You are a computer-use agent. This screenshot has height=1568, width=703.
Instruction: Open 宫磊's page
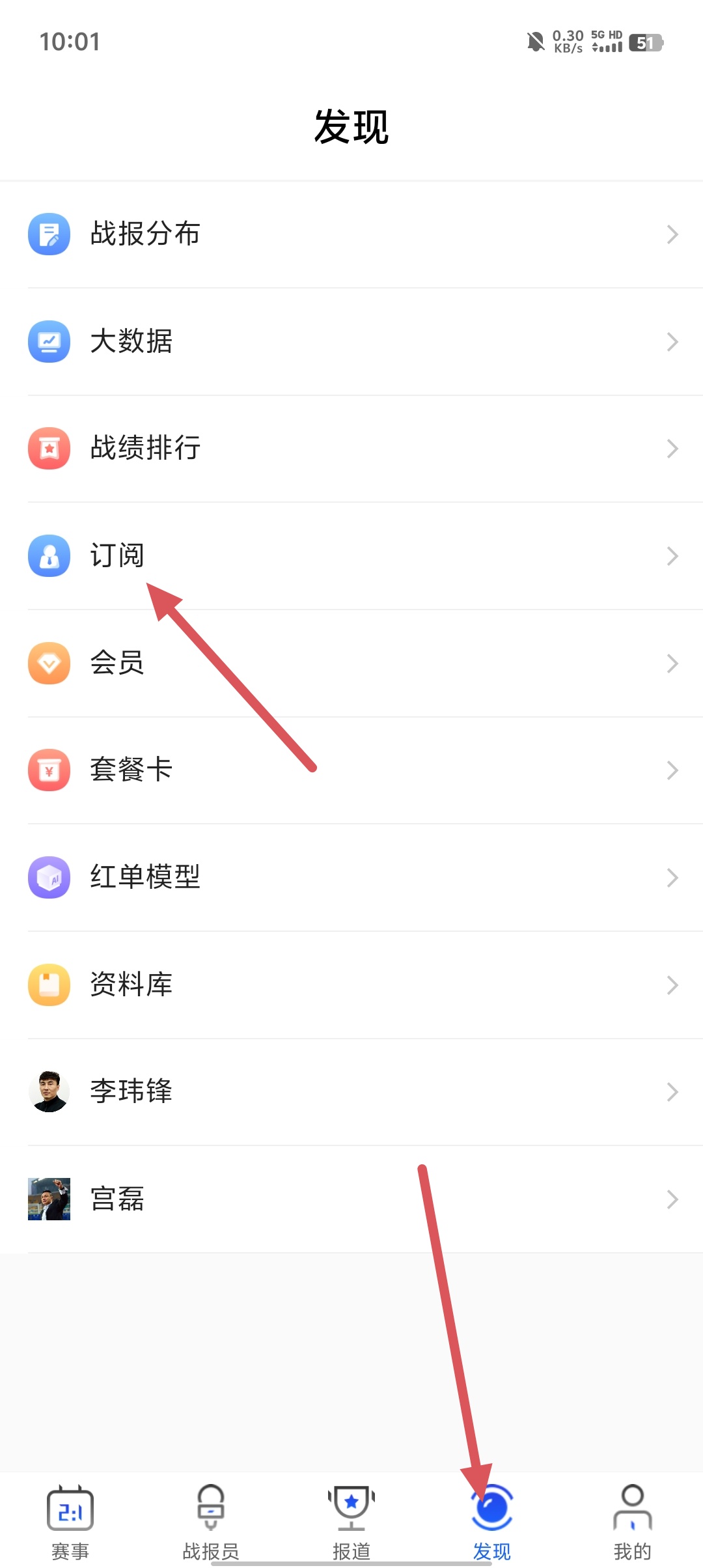pyautogui.click(x=351, y=1199)
